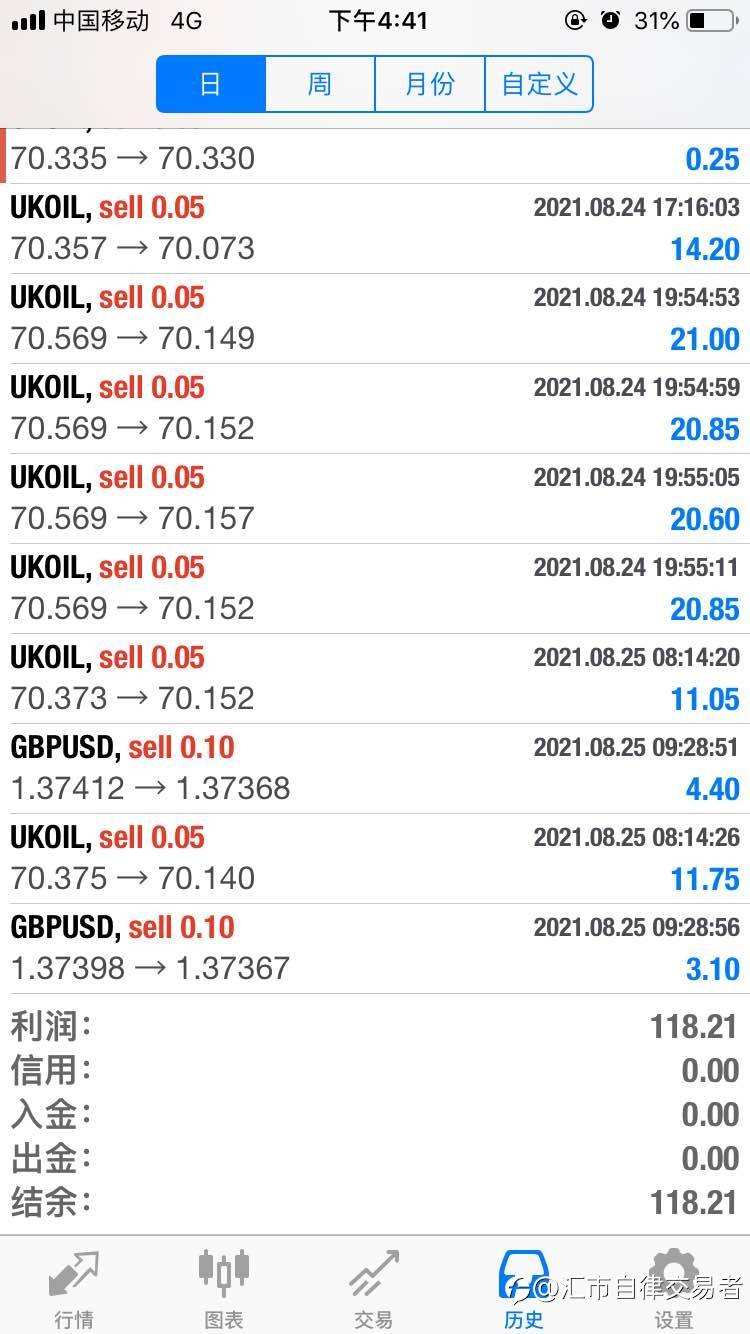View UKOIL trade with profit 11.75
This screenshot has width=750, height=1334.
tap(375, 859)
